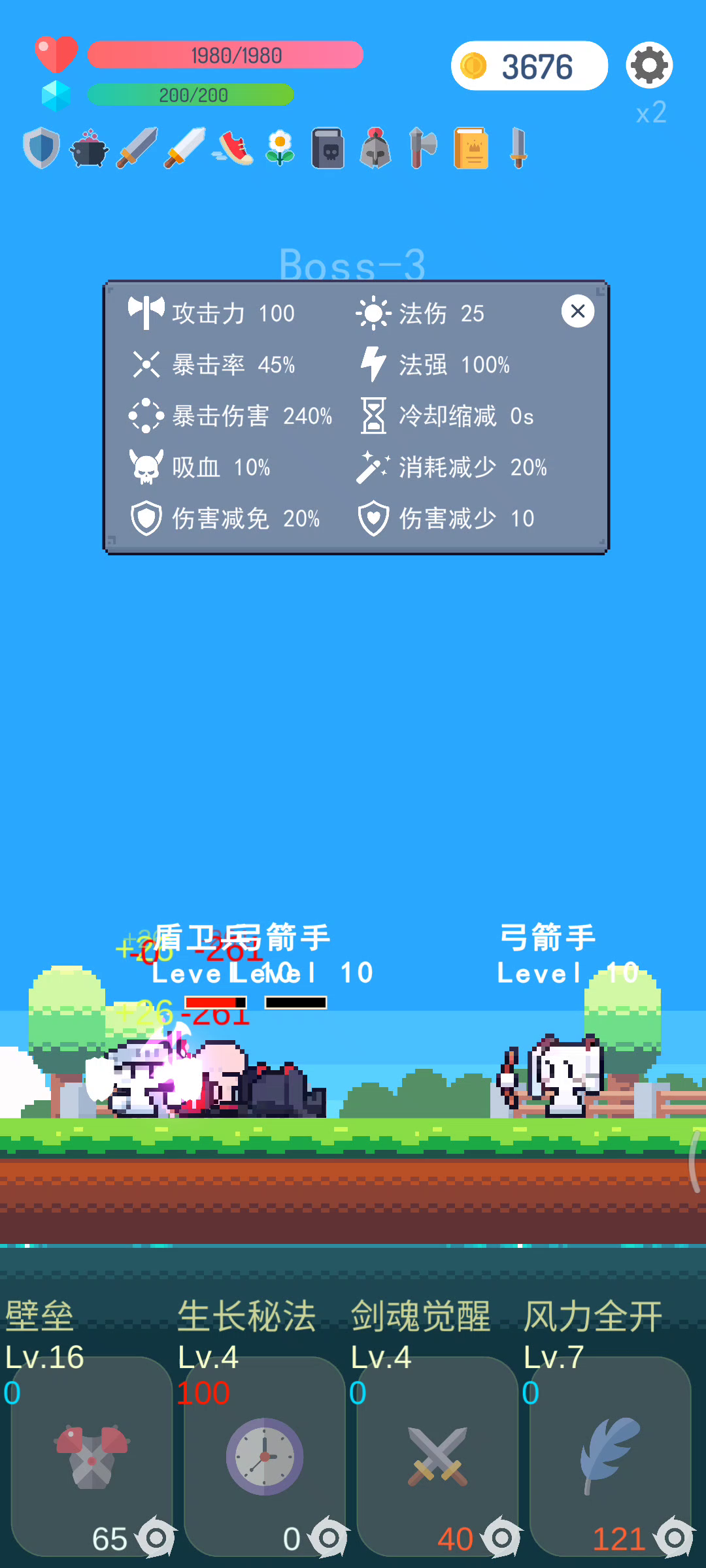The height and width of the screenshot is (1568, 706).
Task: Select the red sneaker item icon
Action: pyautogui.click(x=233, y=148)
